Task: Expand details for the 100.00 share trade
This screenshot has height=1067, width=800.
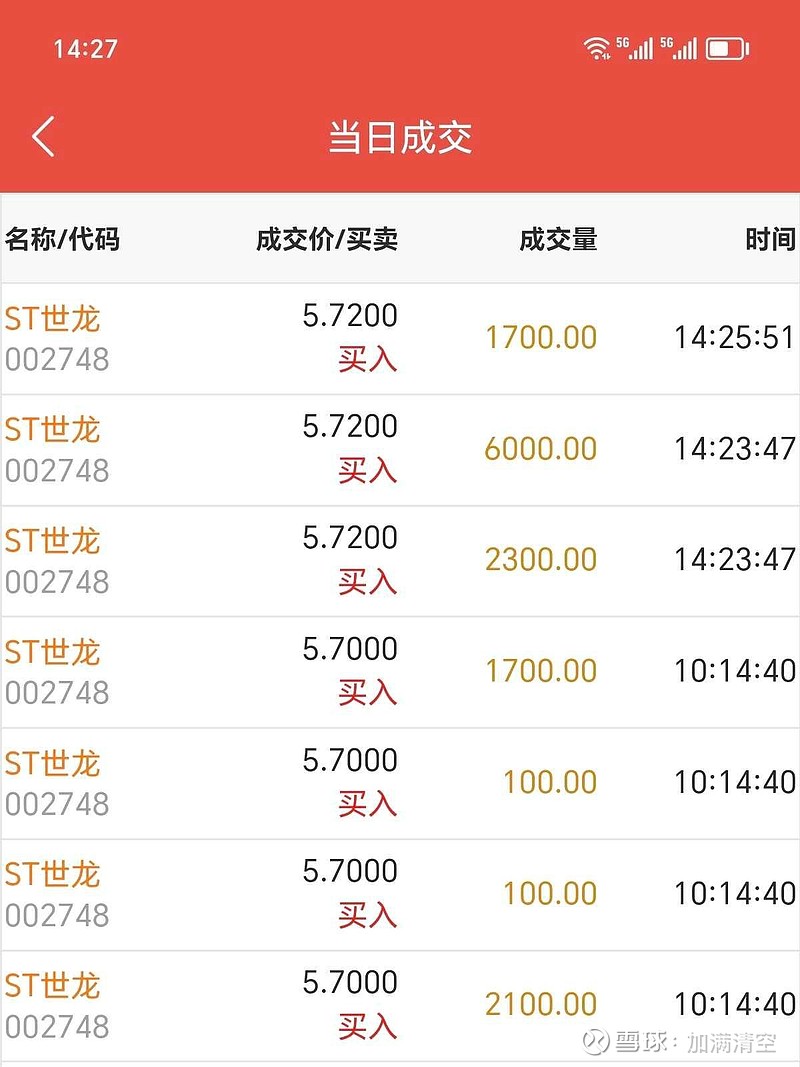Action: click(x=553, y=781)
